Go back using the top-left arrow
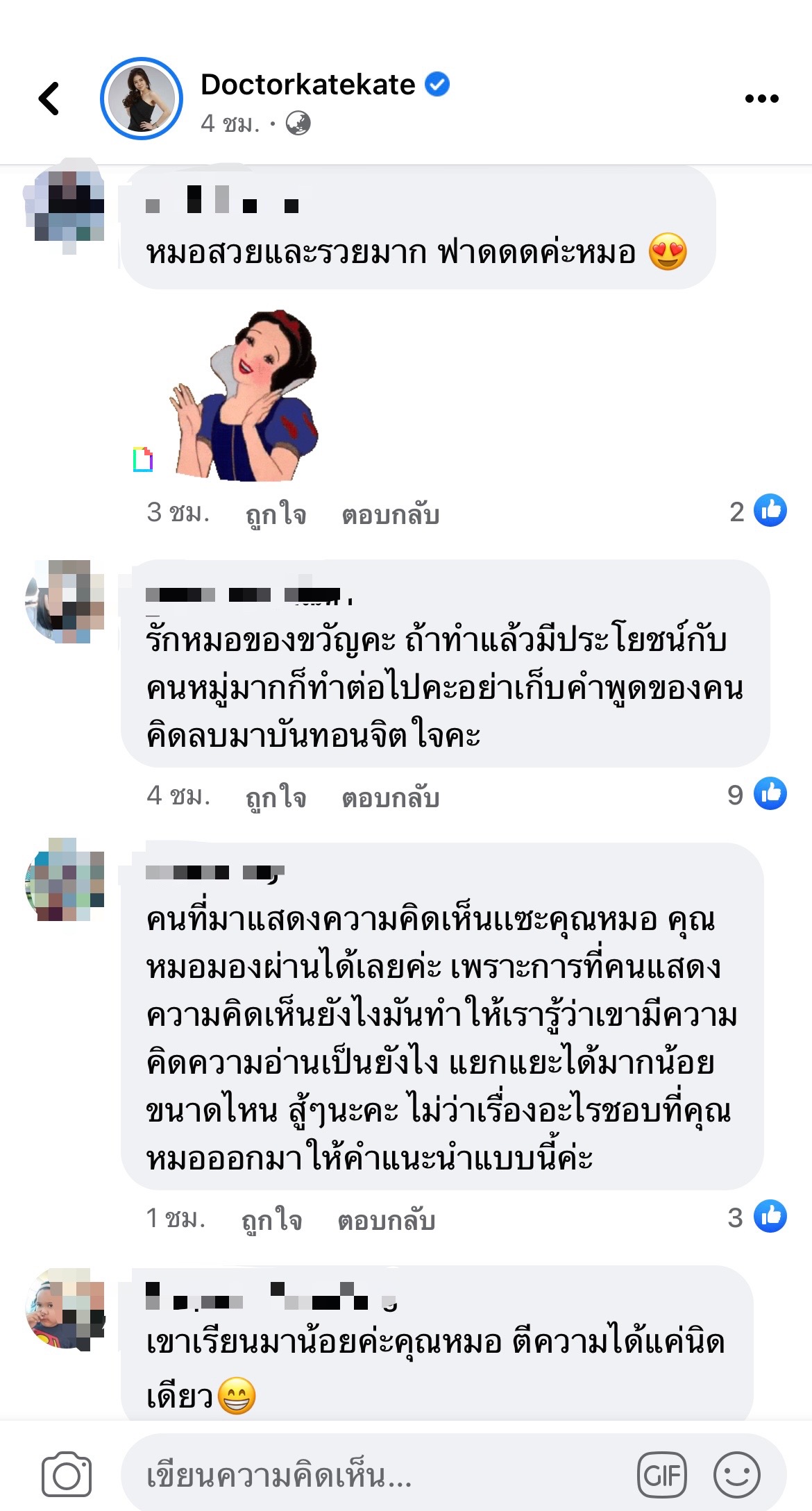This screenshot has width=812, height=1511. point(49,99)
